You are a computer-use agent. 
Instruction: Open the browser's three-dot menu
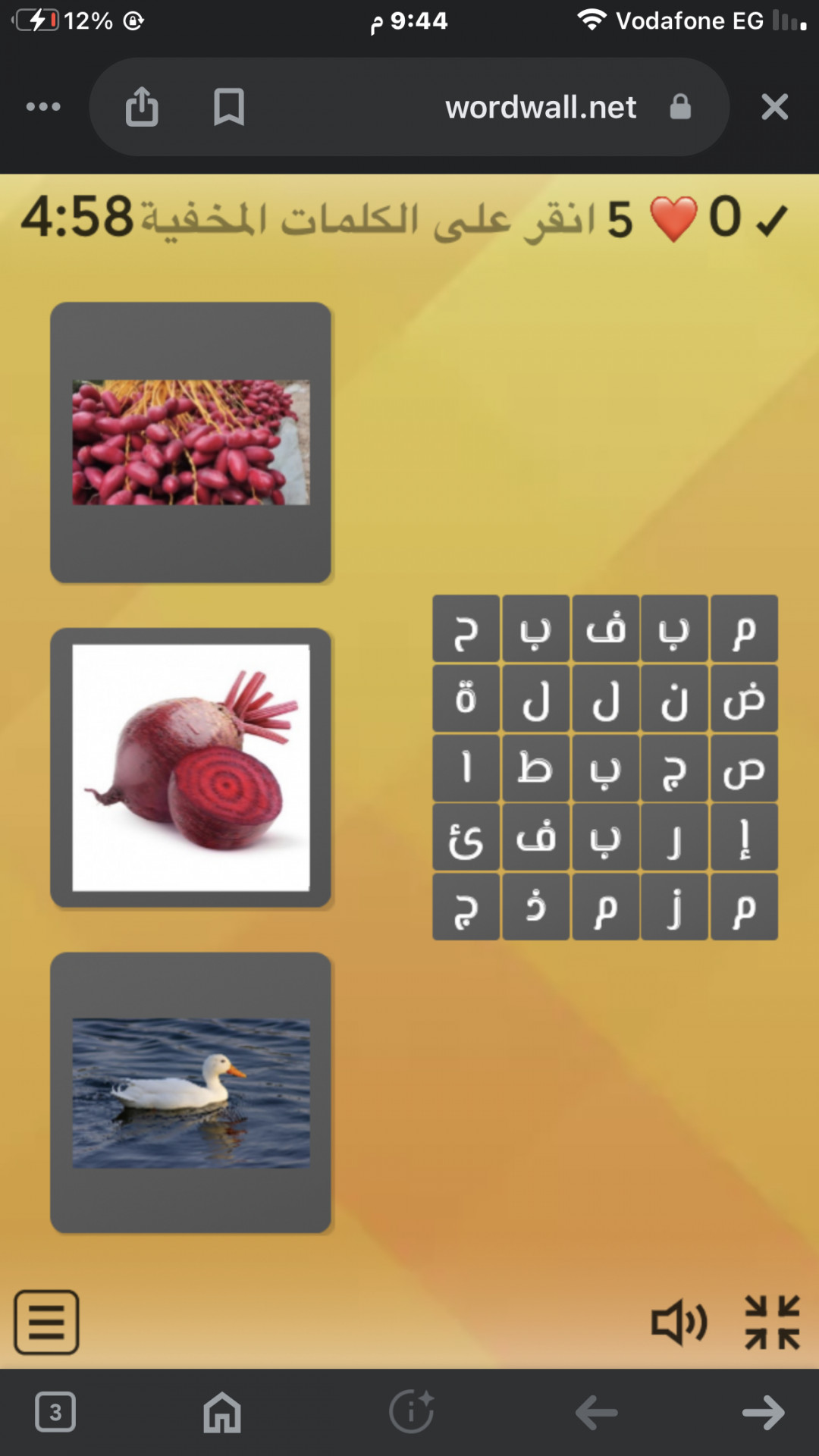tap(43, 107)
